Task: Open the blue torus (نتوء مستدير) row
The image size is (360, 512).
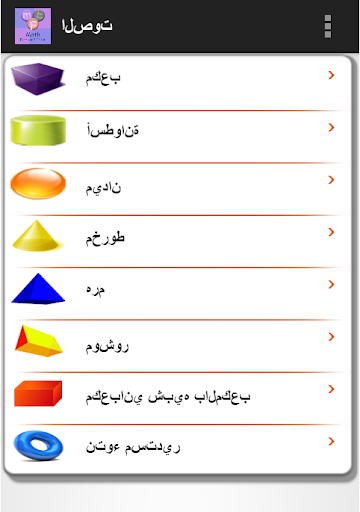Action: point(178,449)
